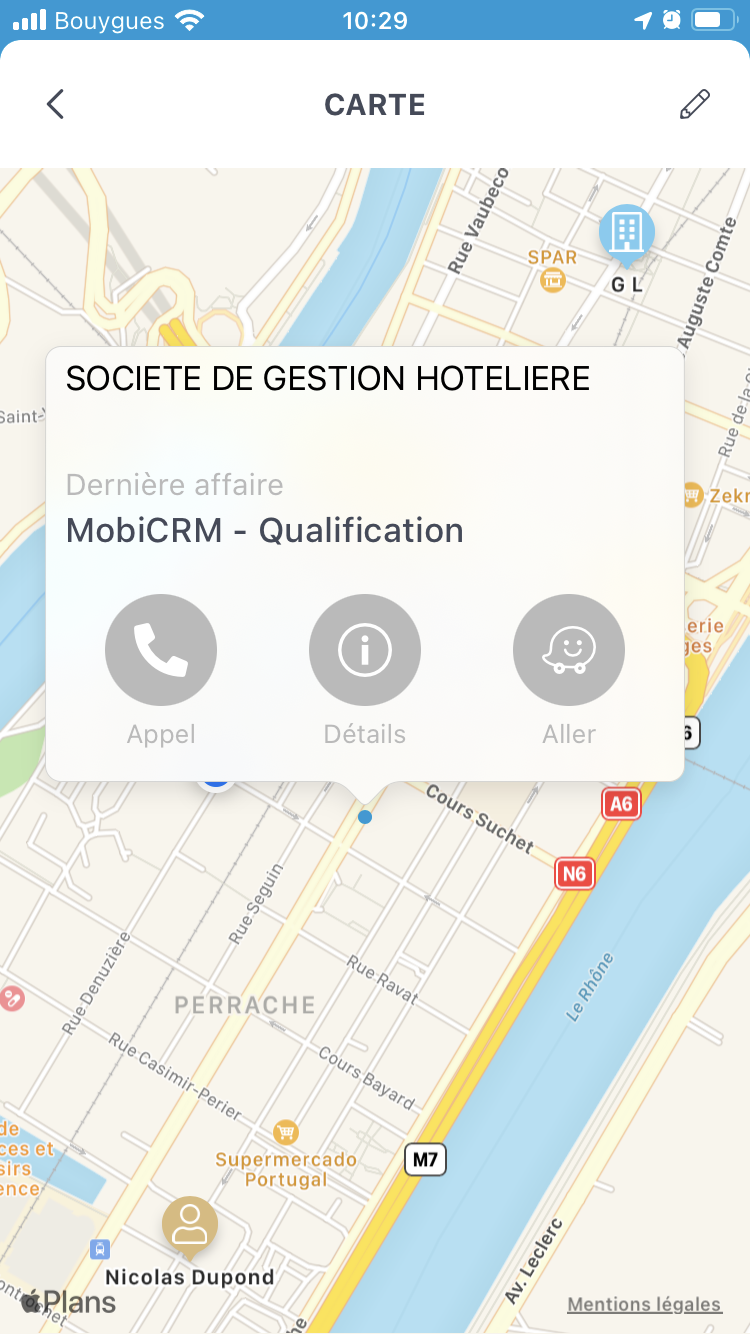Select the G L building map pin
Screen dimensions: 750x1334
click(626, 234)
